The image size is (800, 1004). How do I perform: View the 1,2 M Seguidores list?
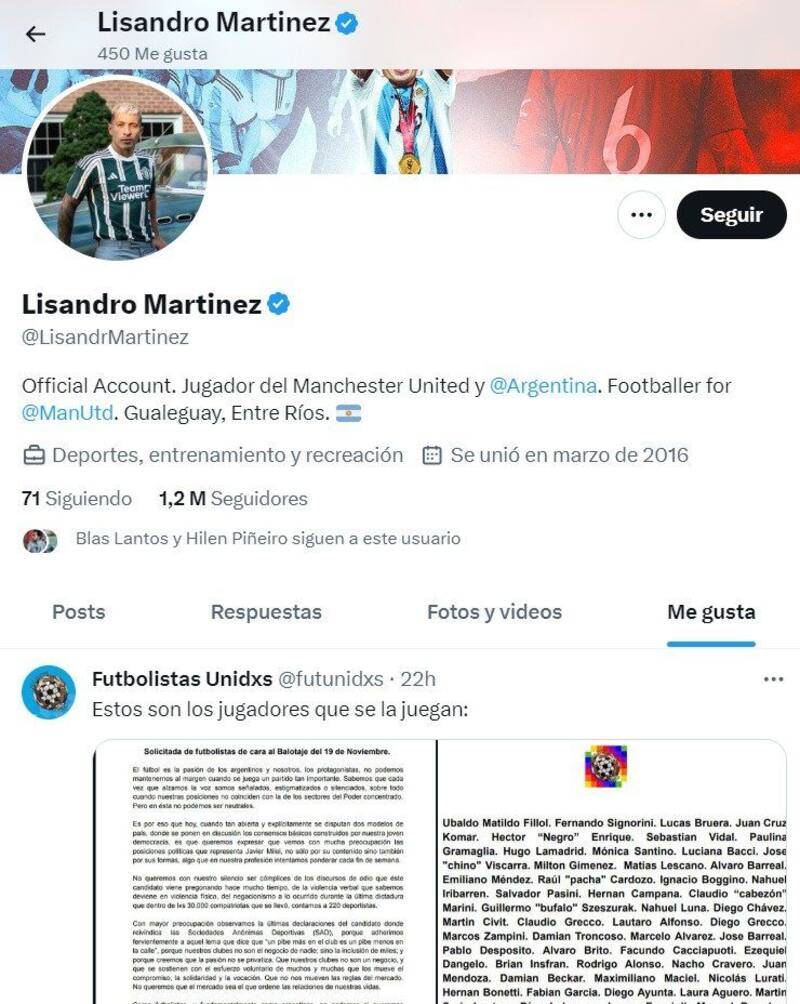click(x=233, y=498)
